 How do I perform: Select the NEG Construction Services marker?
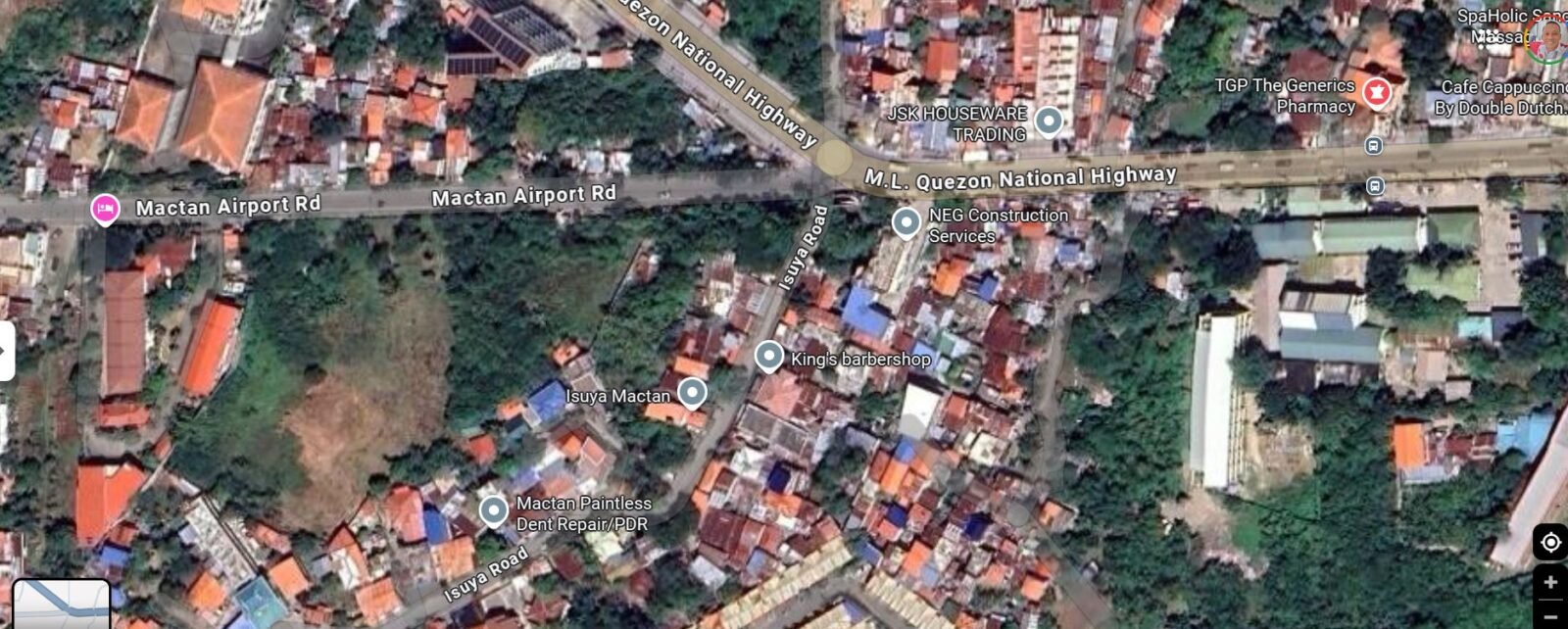[x=906, y=222]
